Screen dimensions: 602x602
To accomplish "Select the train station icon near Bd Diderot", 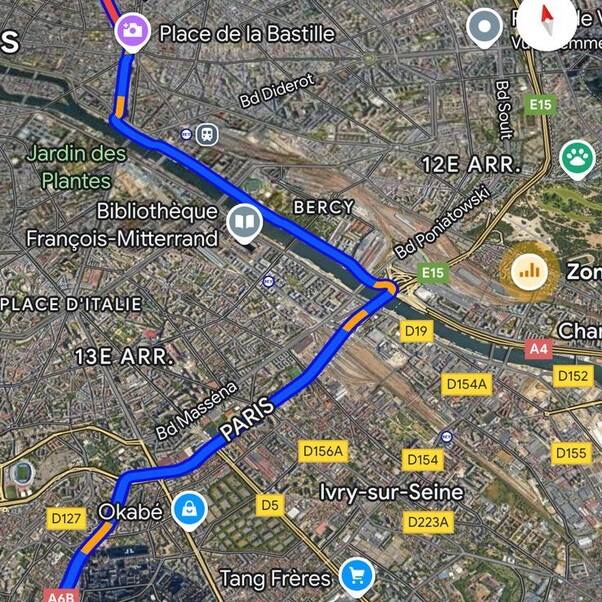I will pos(207,133).
